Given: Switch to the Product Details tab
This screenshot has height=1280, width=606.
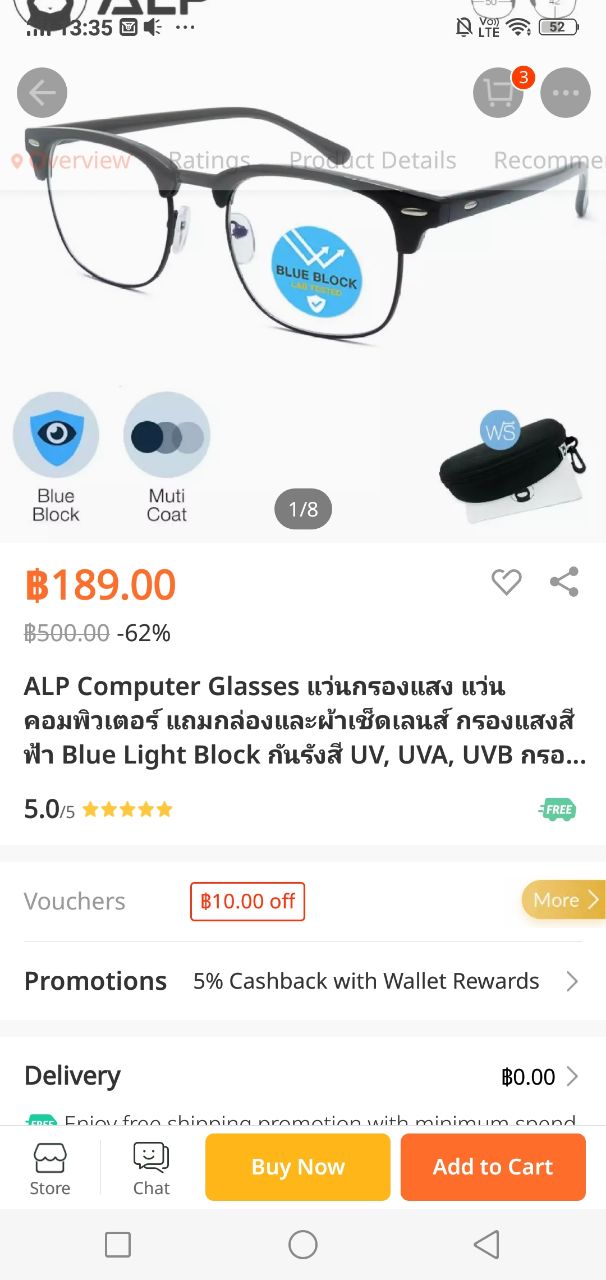Looking at the screenshot, I should coord(372,160).
